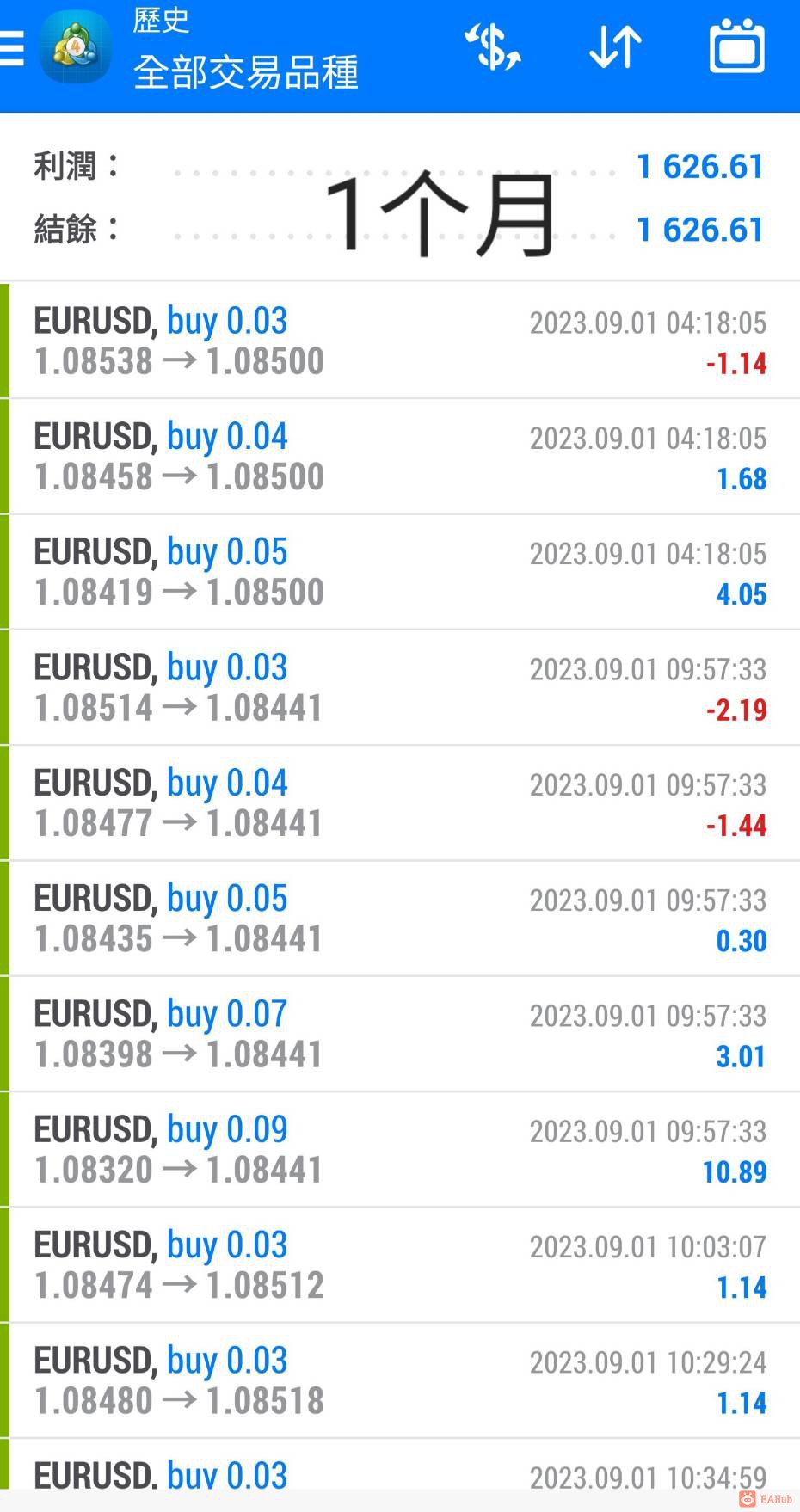View the trade with a -1.44 result
The height and width of the screenshot is (1512, 800).
[x=400, y=803]
